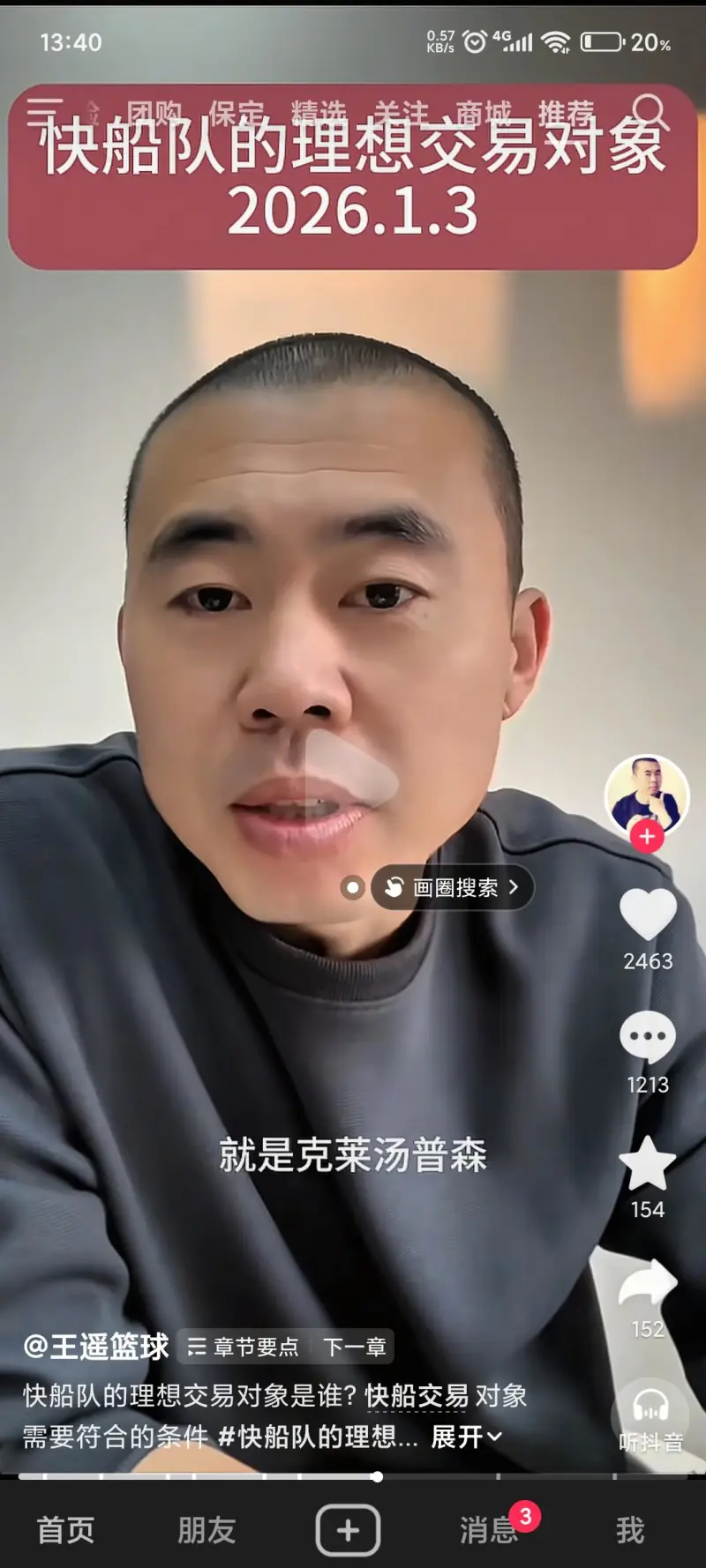Image resolution: width=706 pixels, height=1568 pixels.
Task: Open the search magnifier icon
Action: (x=651, y=112)
